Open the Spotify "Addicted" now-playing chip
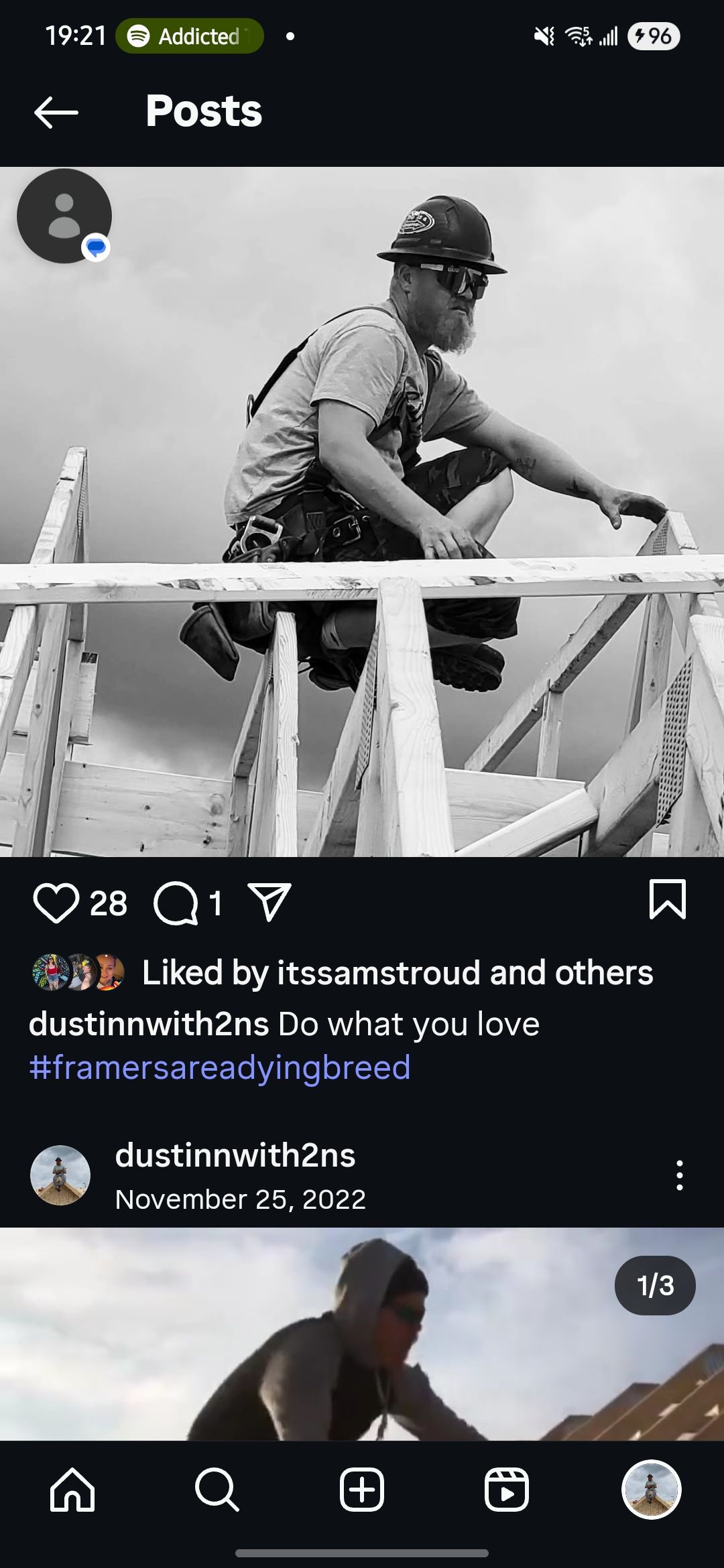 point(190,36)
